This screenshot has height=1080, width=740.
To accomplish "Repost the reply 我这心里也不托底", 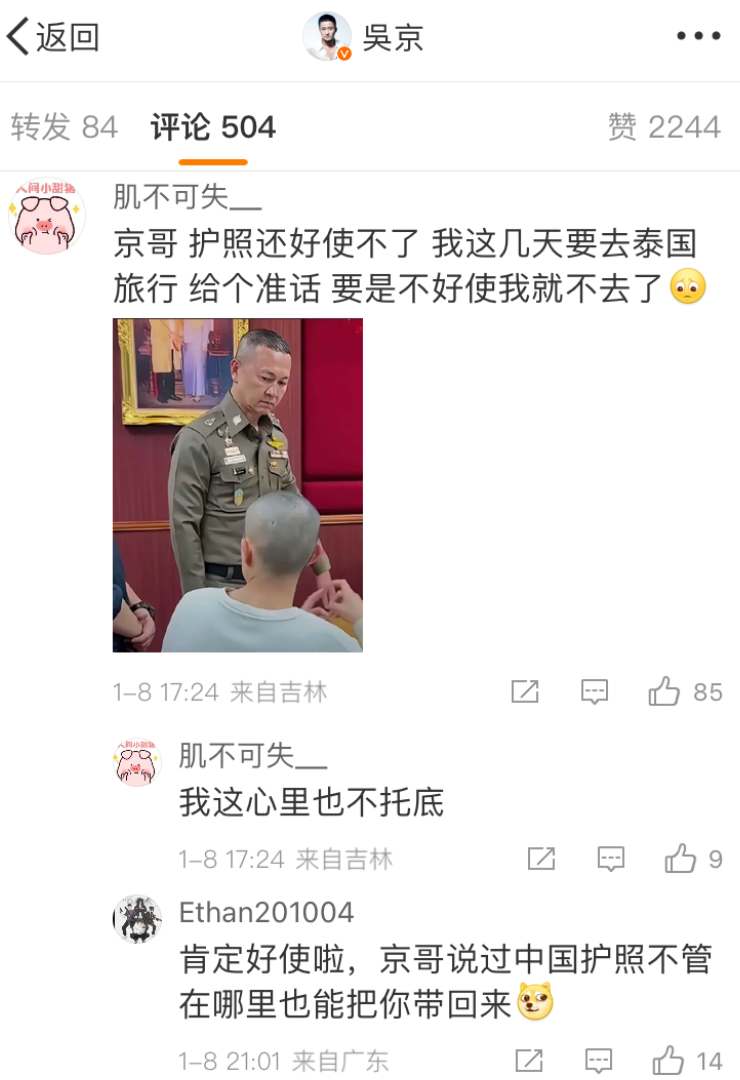I will pos(541,858).
